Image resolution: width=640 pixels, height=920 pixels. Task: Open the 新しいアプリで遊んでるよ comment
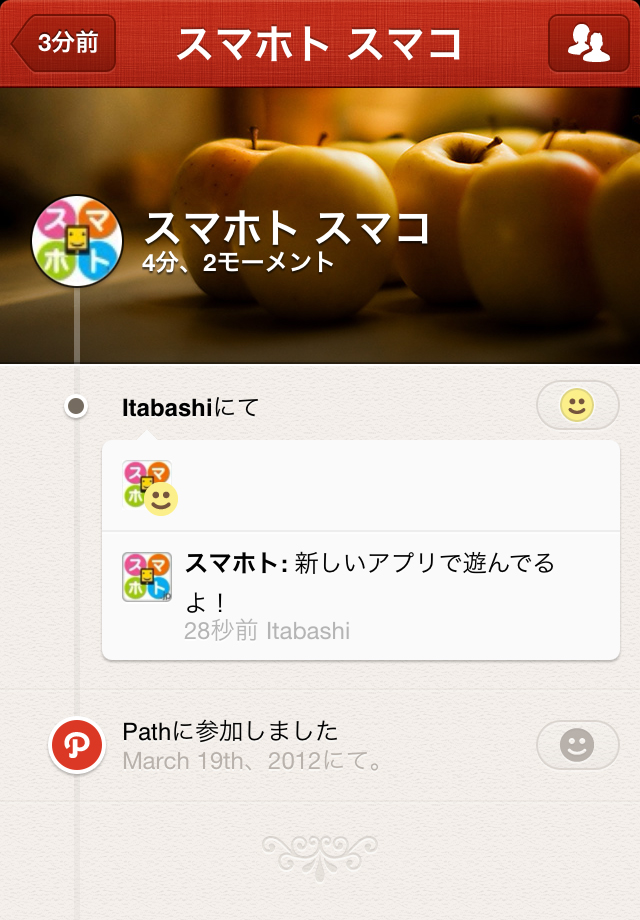click(368, 580)
